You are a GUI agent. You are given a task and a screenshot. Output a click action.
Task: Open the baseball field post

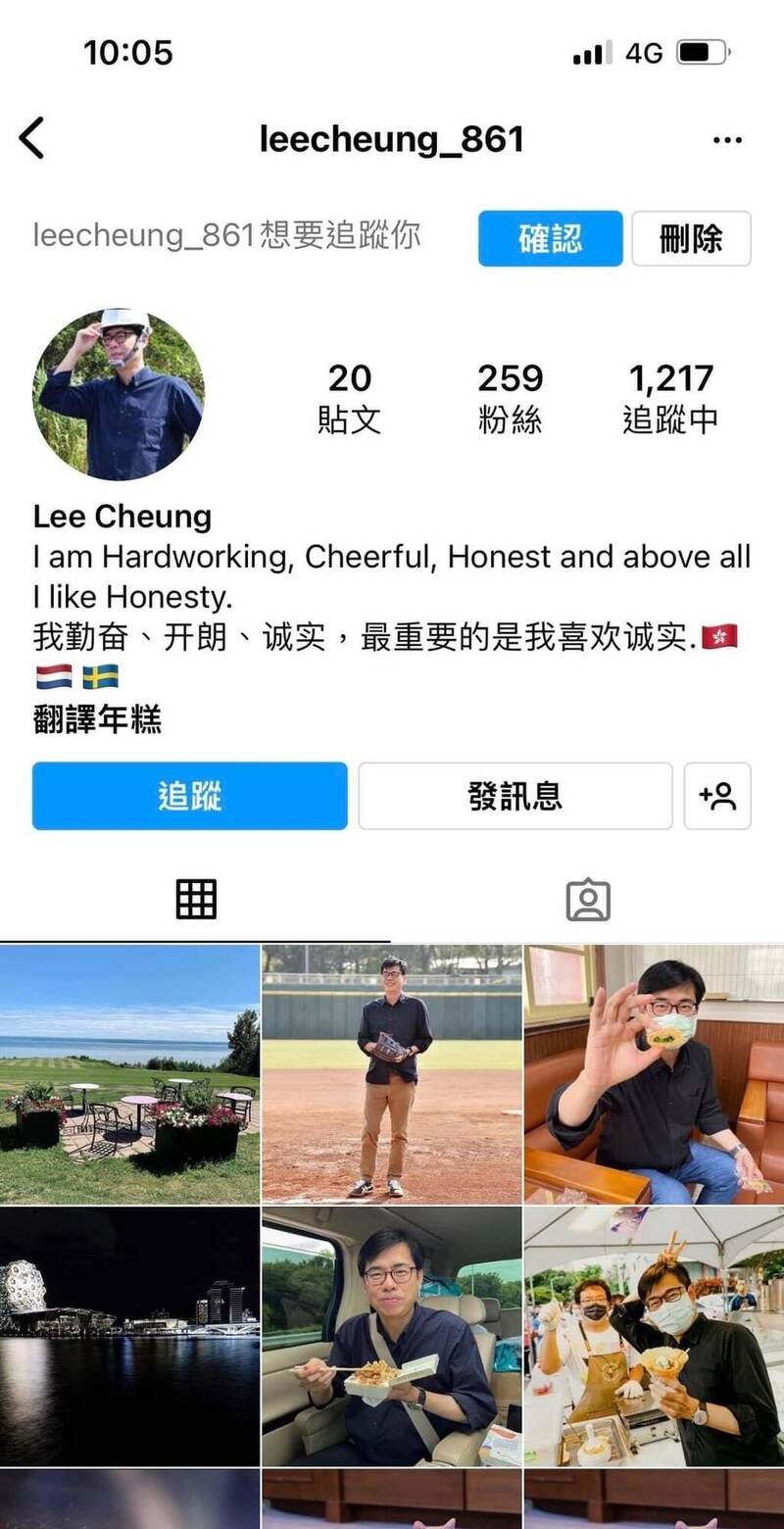pos(392,1074)
